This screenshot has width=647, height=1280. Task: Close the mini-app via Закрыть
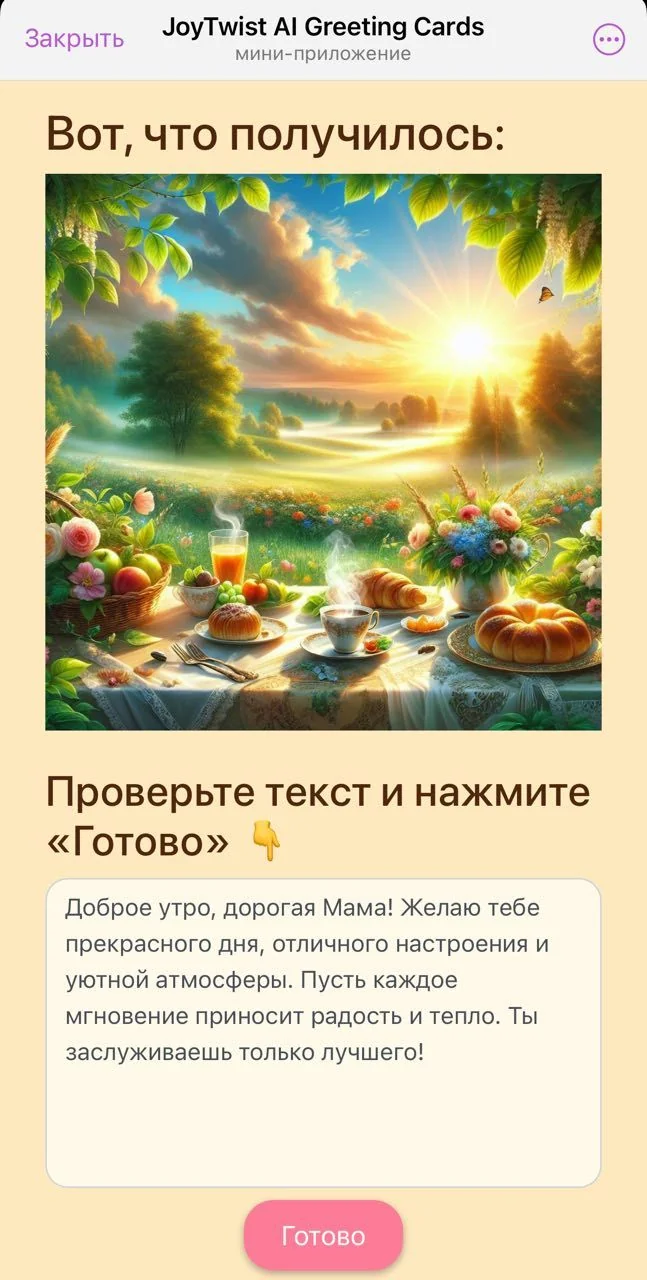point(74,39)
